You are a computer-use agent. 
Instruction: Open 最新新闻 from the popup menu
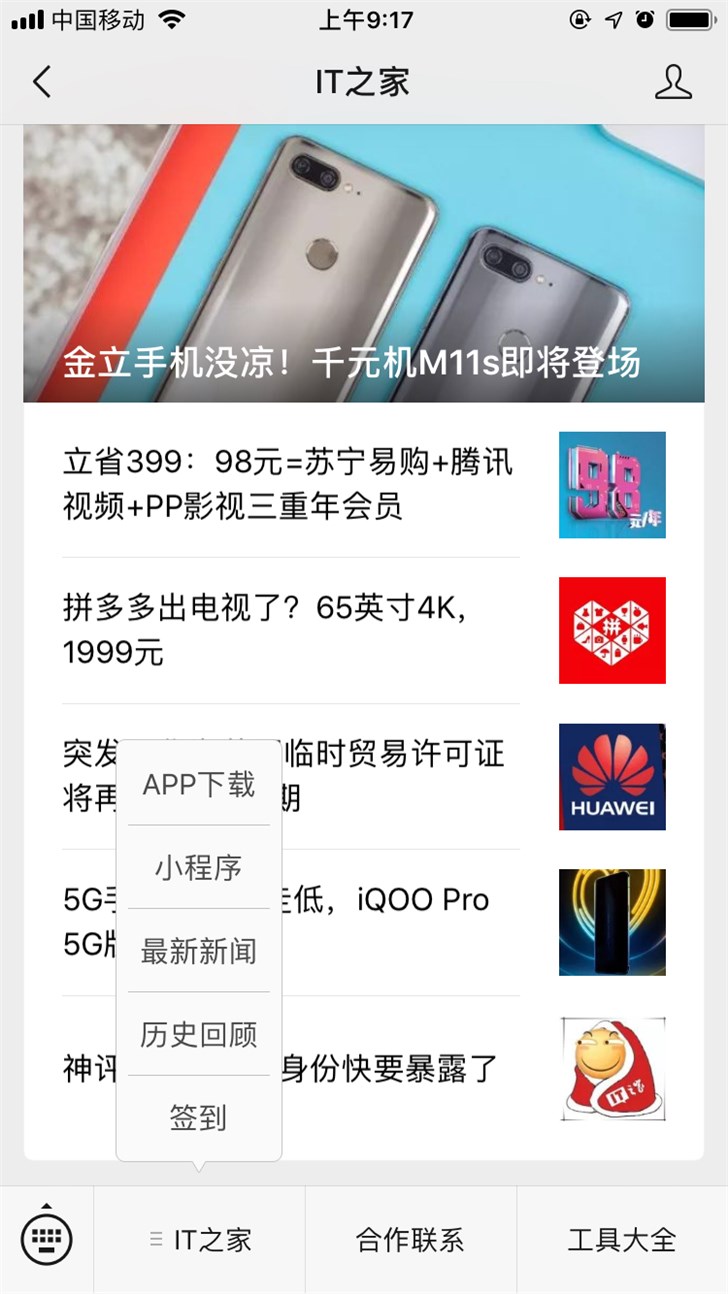[x=199, y=951]
